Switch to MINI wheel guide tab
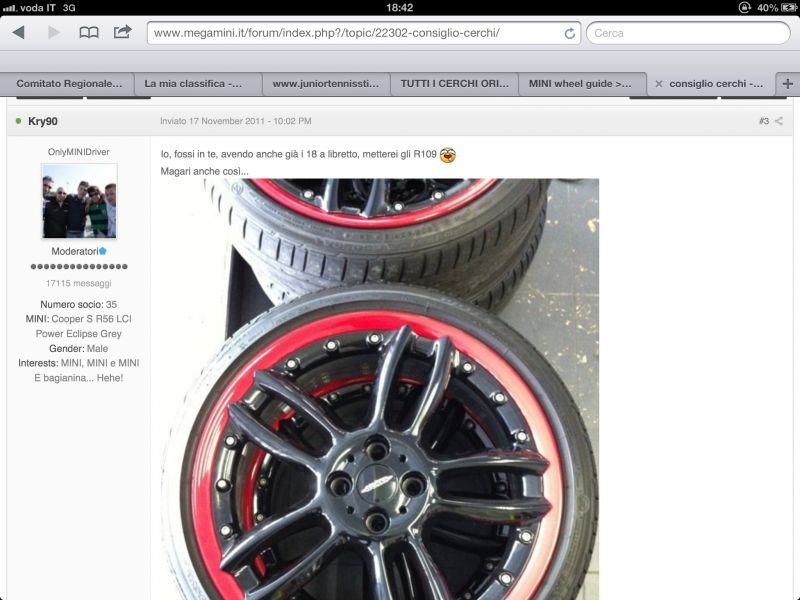This screenshot has height=600, width=800. pyautogui.click(x=582, y=84)
